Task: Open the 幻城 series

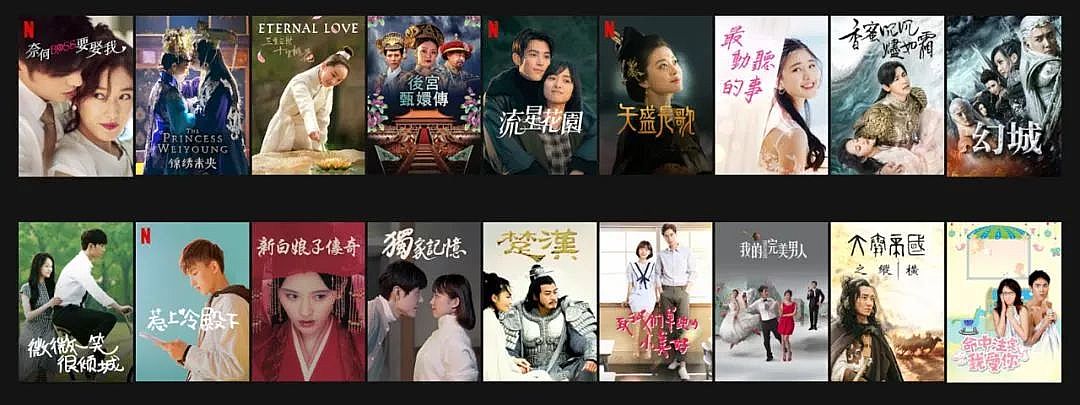Action: [x=1003, y=96]
